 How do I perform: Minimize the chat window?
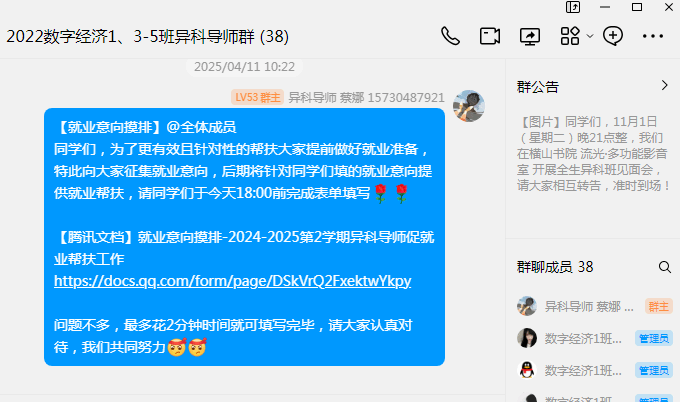[x=606, y=7]
